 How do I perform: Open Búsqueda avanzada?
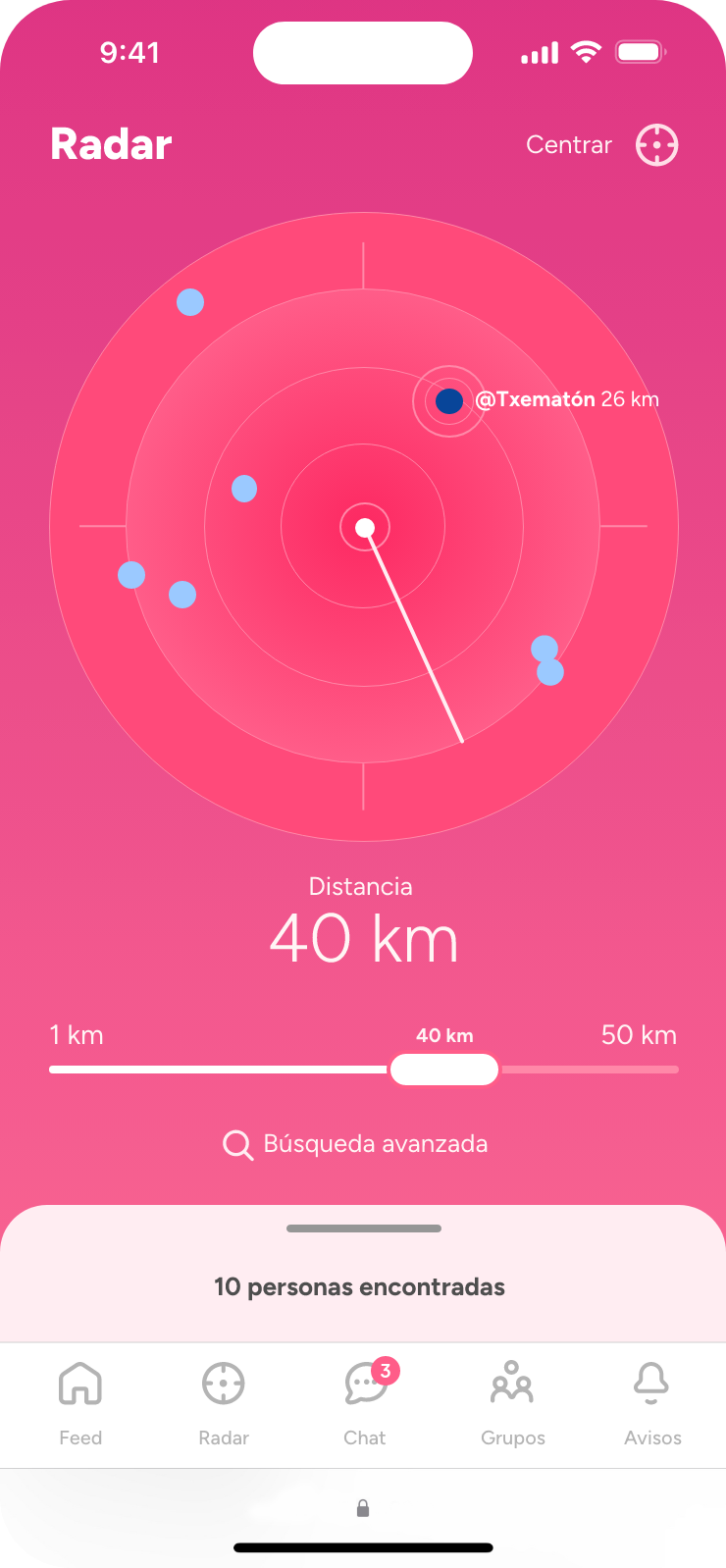tap(356, 1144)
